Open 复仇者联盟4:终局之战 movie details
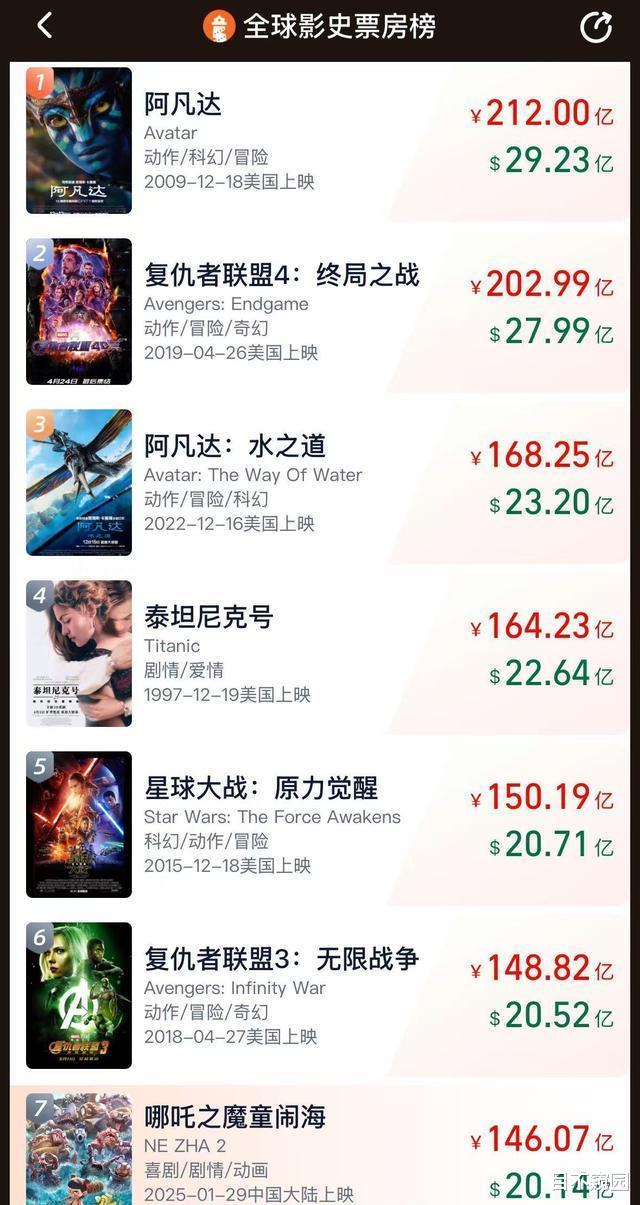The width and height of the screenshot is (640, 1205). coord(320,312)
